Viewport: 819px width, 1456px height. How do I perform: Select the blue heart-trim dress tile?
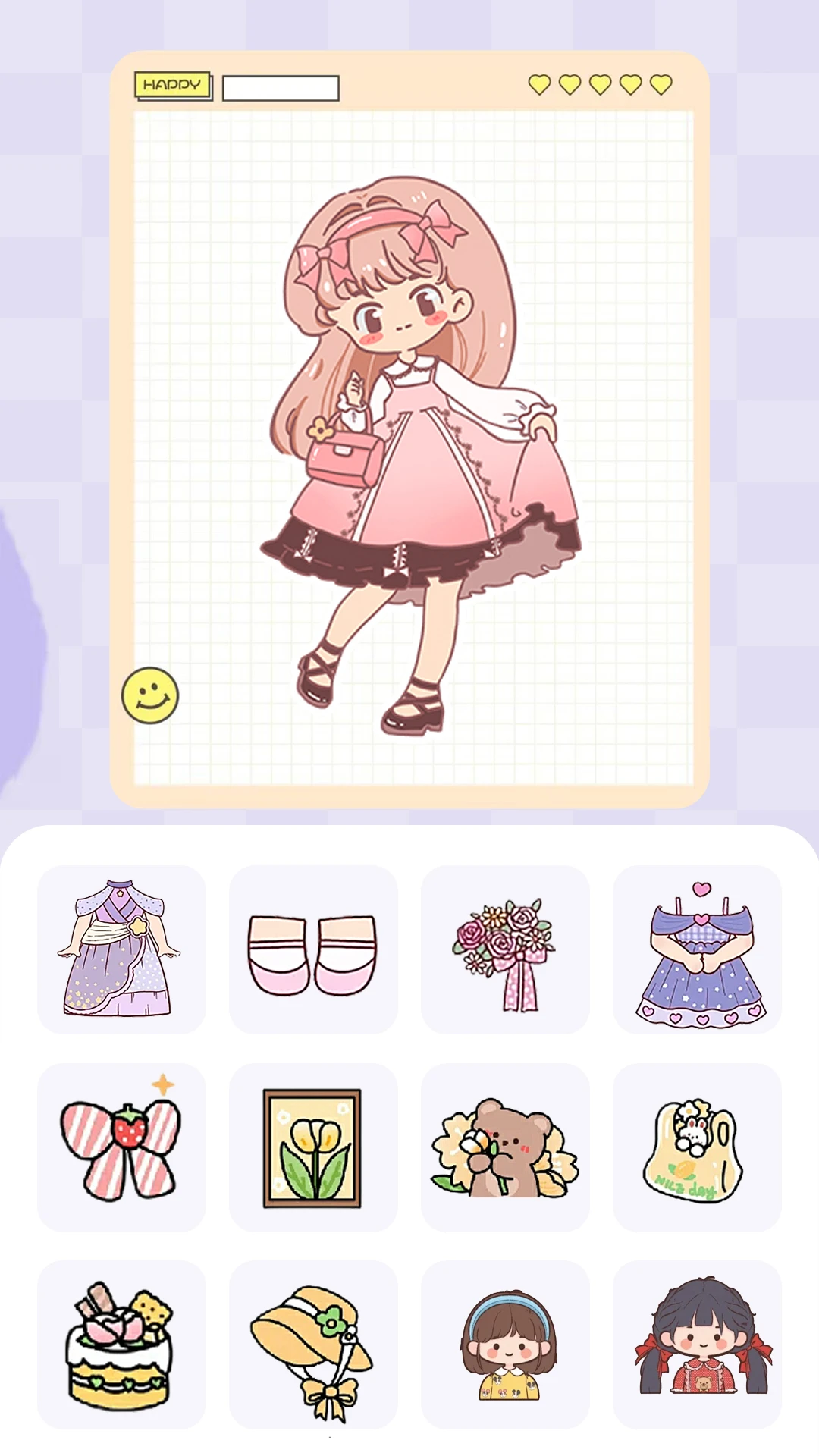697,949
